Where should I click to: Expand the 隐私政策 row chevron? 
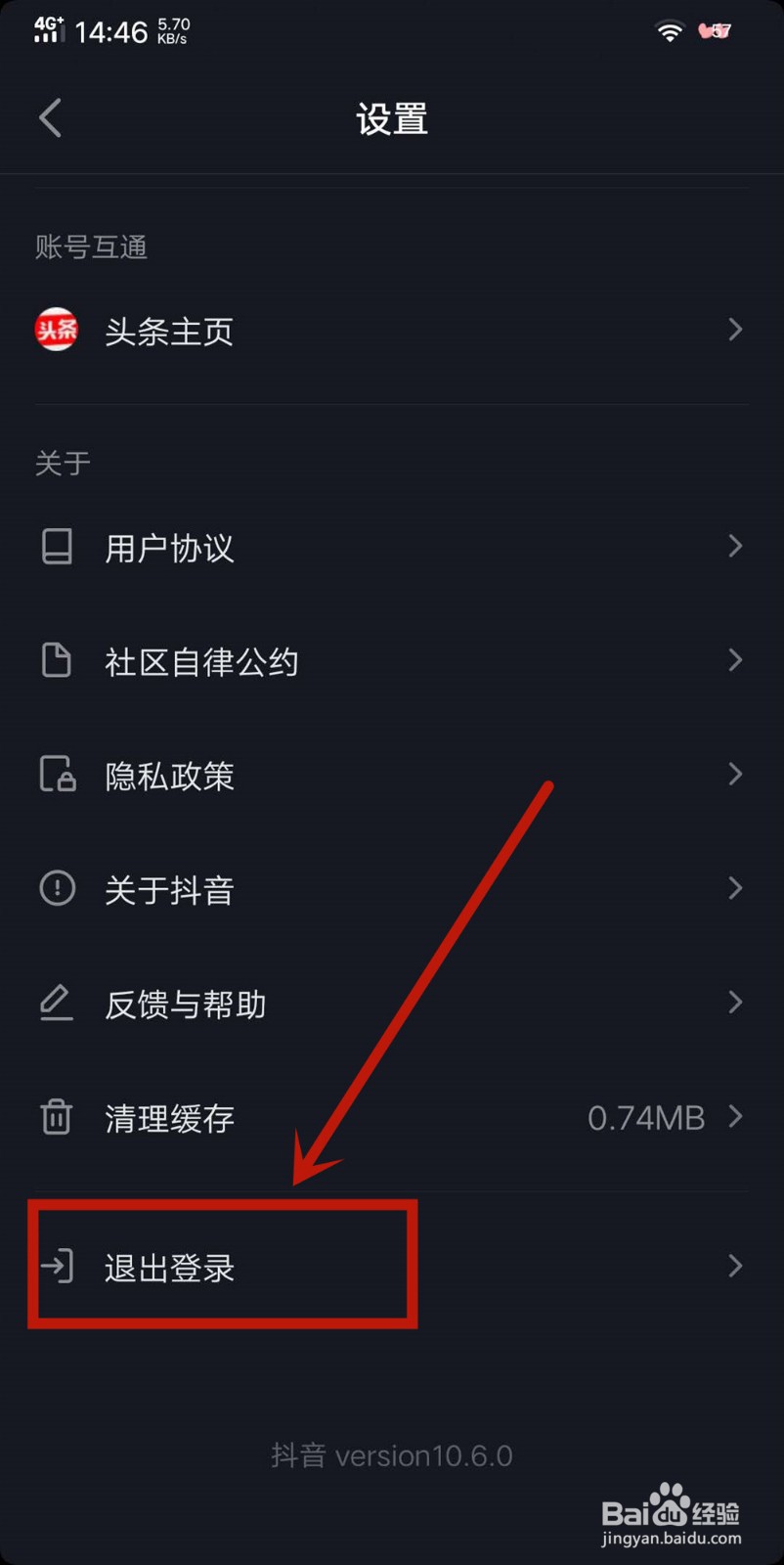coord(735,775)
